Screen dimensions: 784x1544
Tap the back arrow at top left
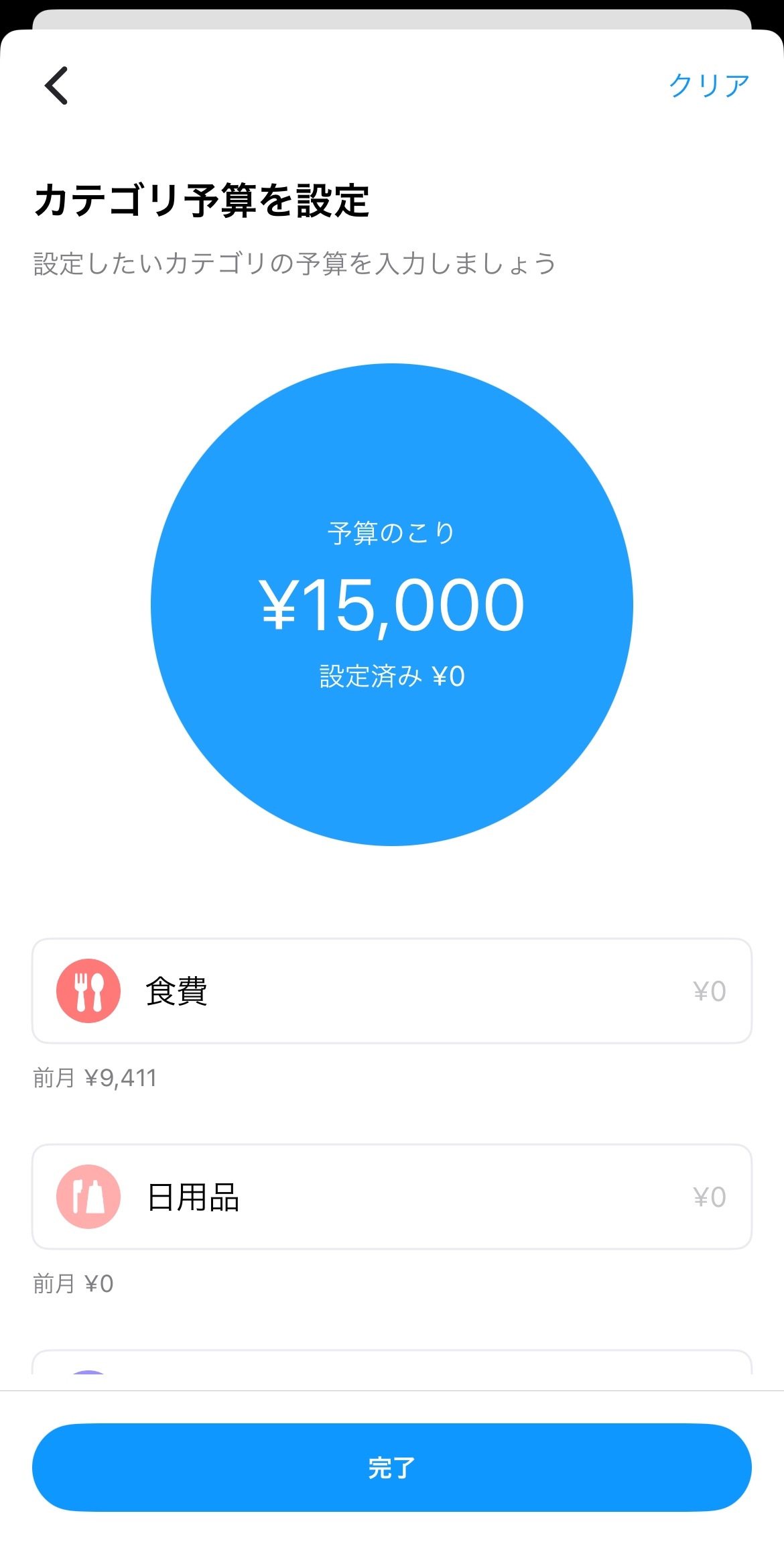click(56, 86)
